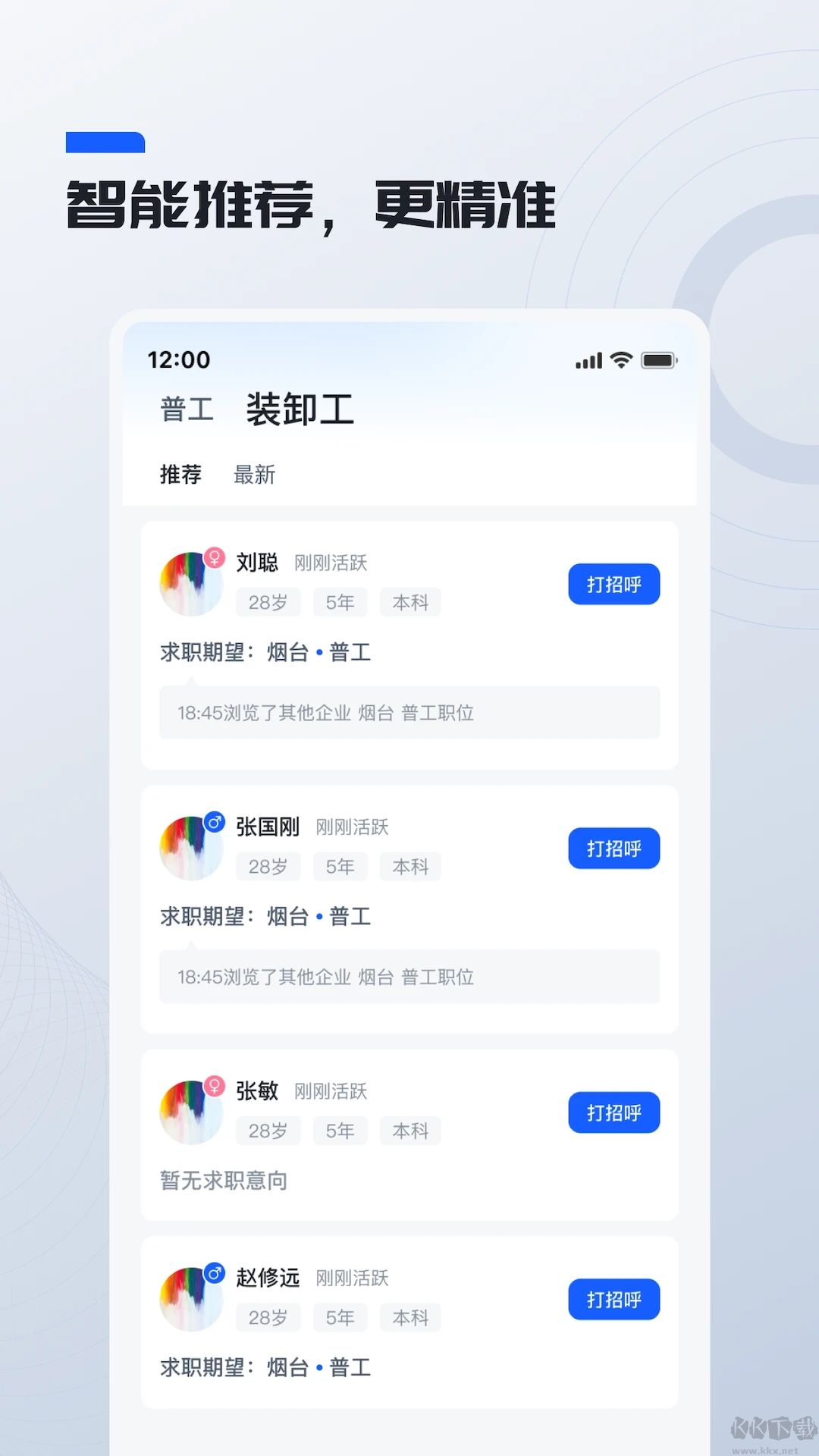Open 张敏's profile thumbnail

pos(190,1111)
